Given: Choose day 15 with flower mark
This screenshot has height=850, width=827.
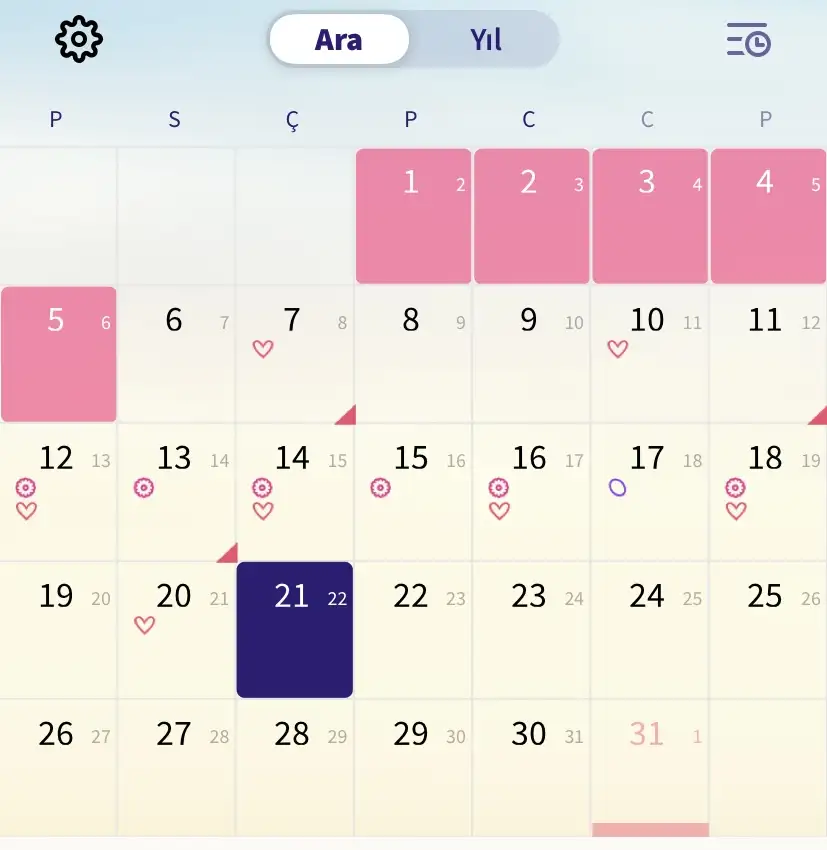Looking at the screenshot, I should tap(413, 491).
